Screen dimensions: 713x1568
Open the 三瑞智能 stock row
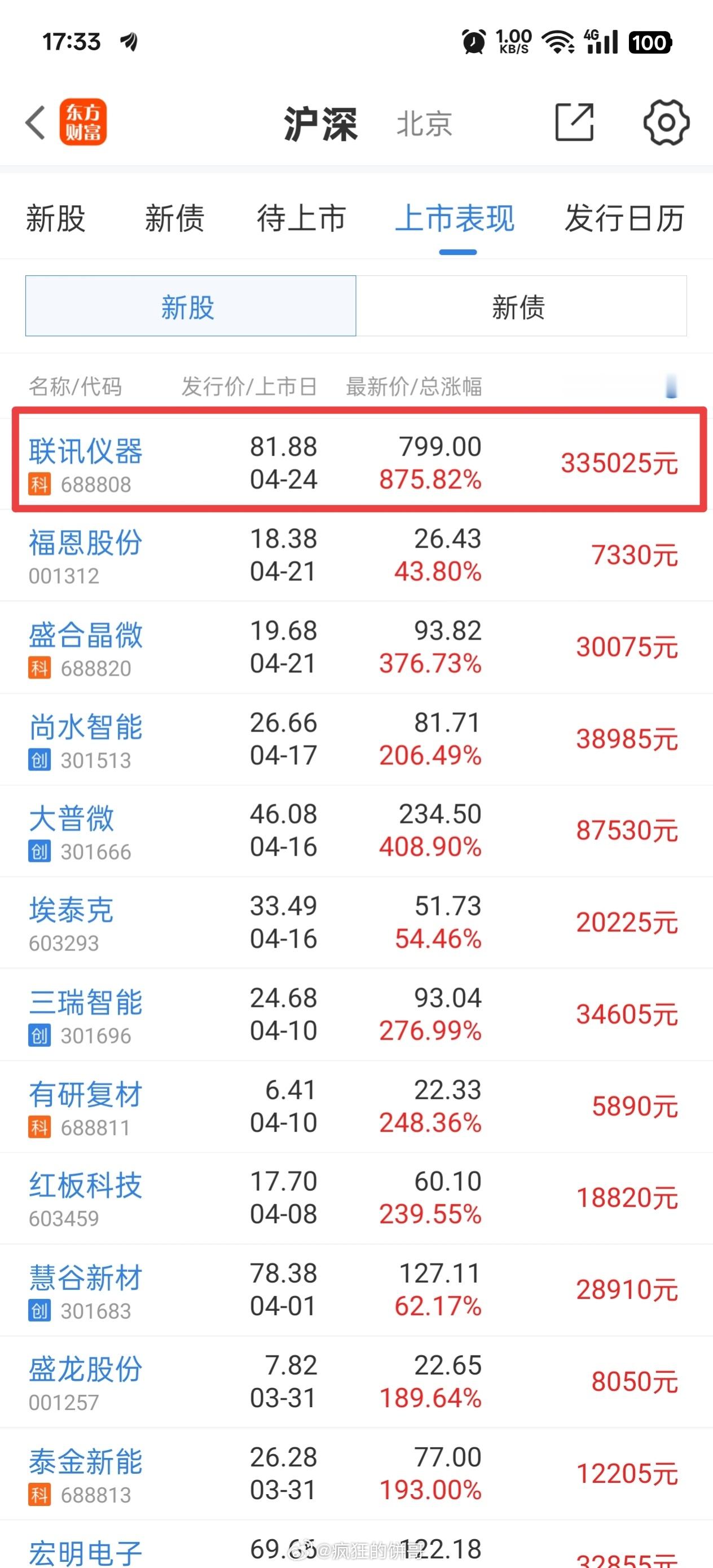click(x=356, y=1015)
